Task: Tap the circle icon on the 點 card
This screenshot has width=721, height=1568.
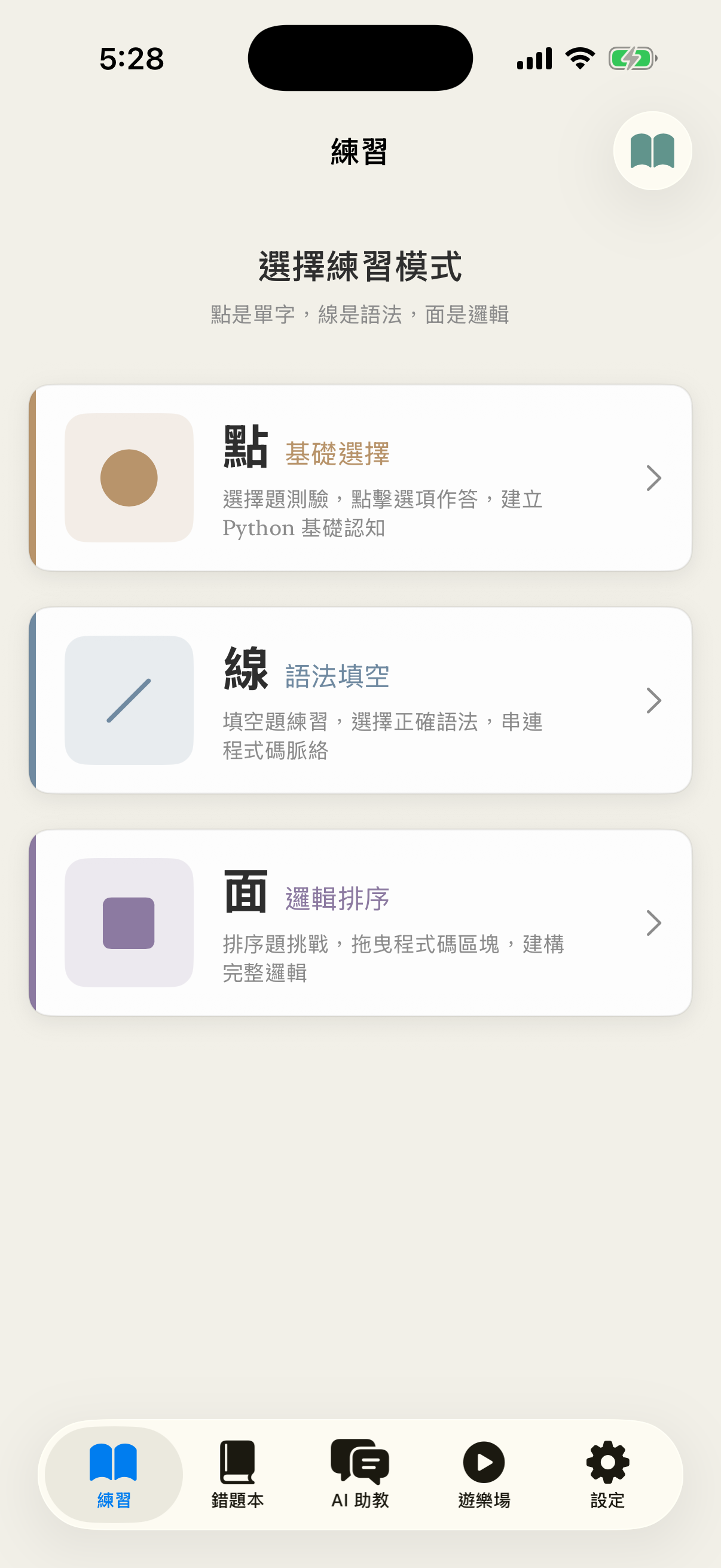Action: point(129,477)
